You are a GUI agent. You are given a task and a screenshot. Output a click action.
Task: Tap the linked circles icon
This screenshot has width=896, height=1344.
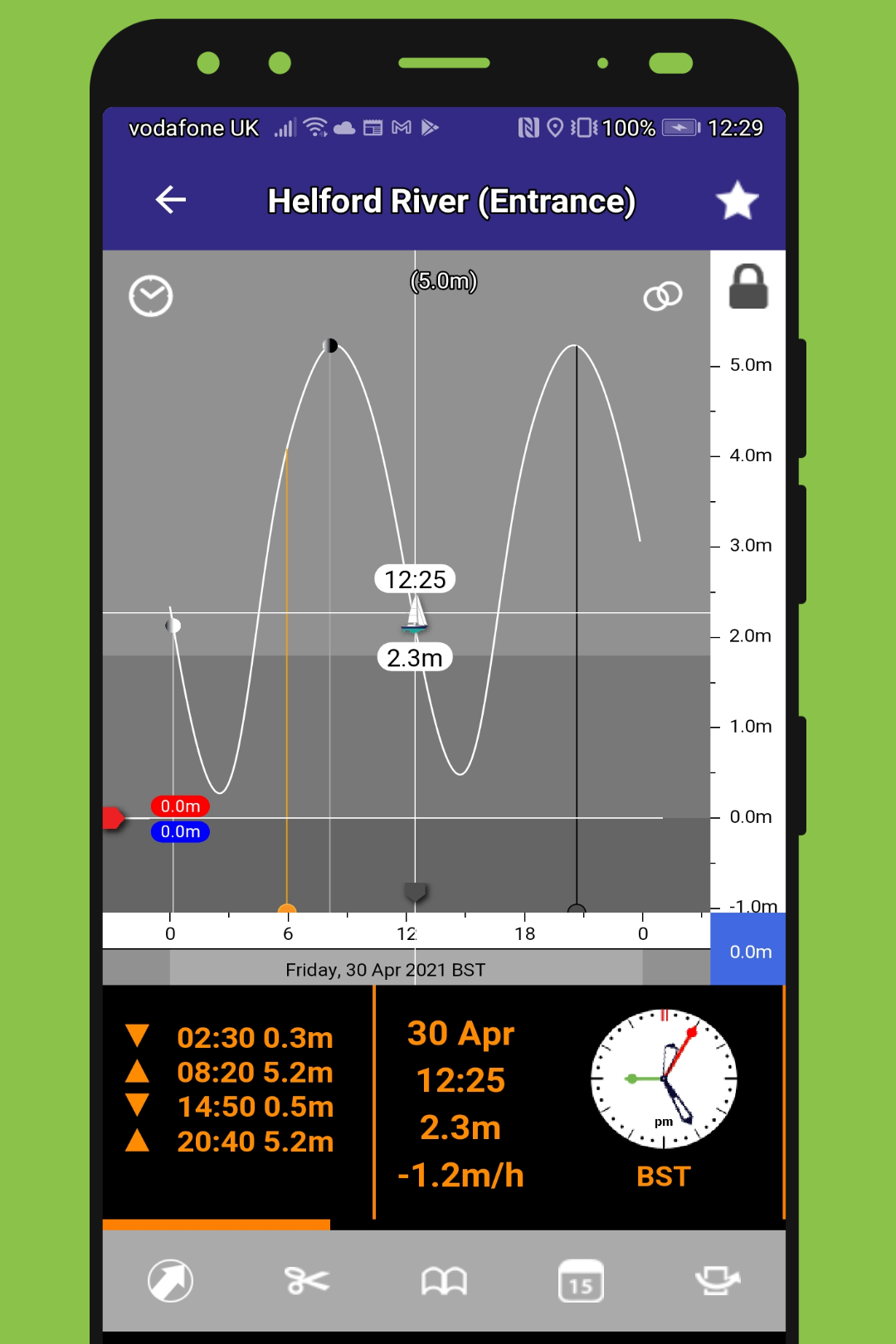(663, 296)
